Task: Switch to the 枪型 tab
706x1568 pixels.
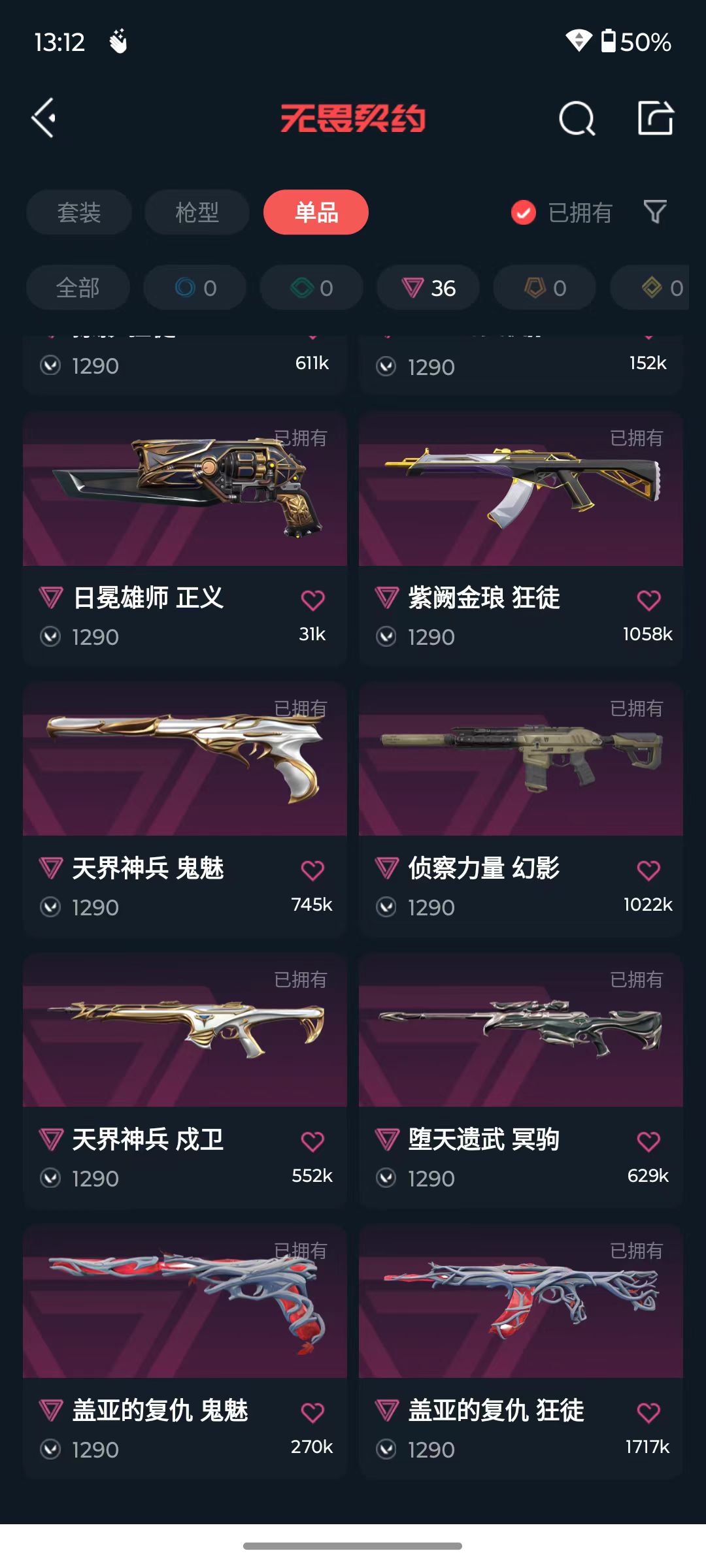Action: coord(197,212)
